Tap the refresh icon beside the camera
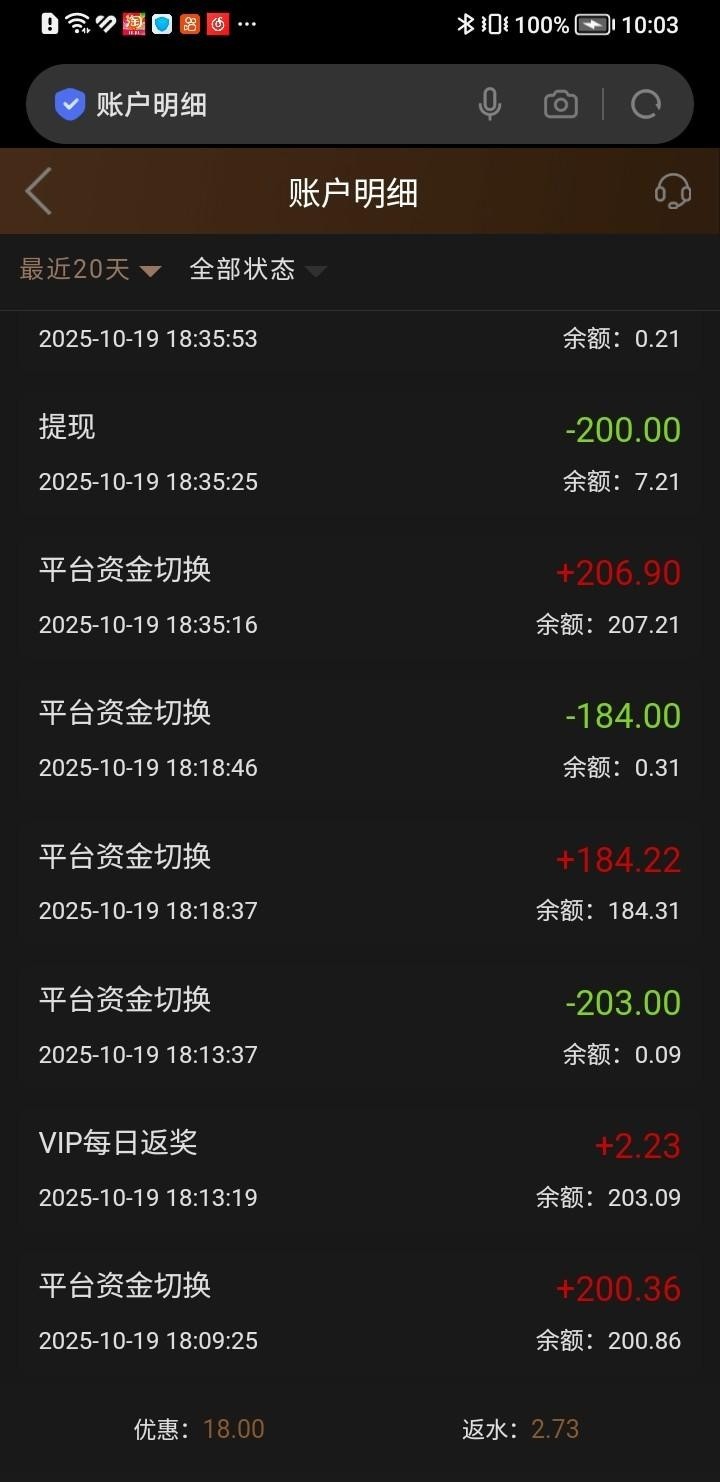Screen dimensions: 720x1482 645,103
